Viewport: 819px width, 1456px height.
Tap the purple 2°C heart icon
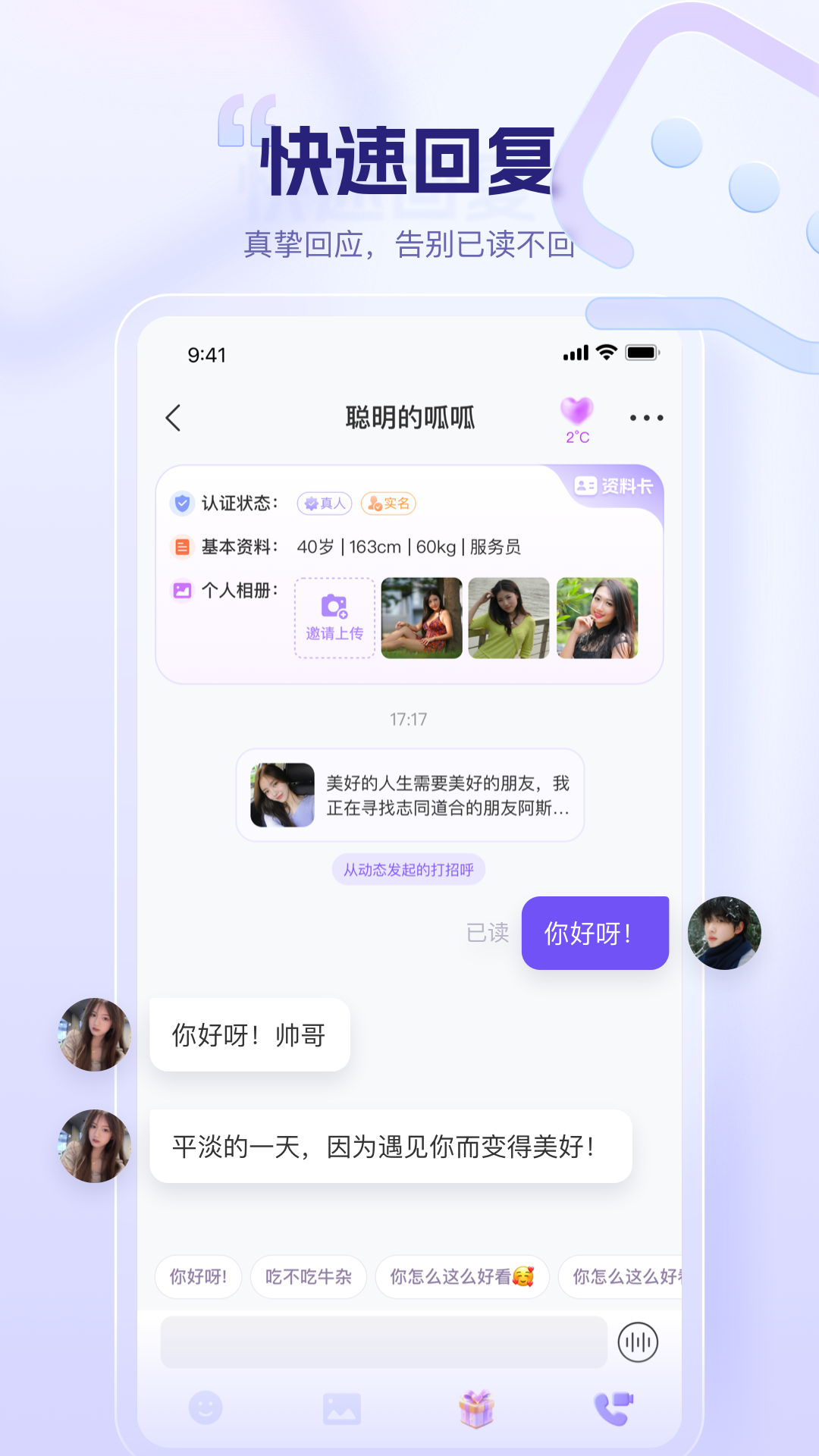coord(577,416)
